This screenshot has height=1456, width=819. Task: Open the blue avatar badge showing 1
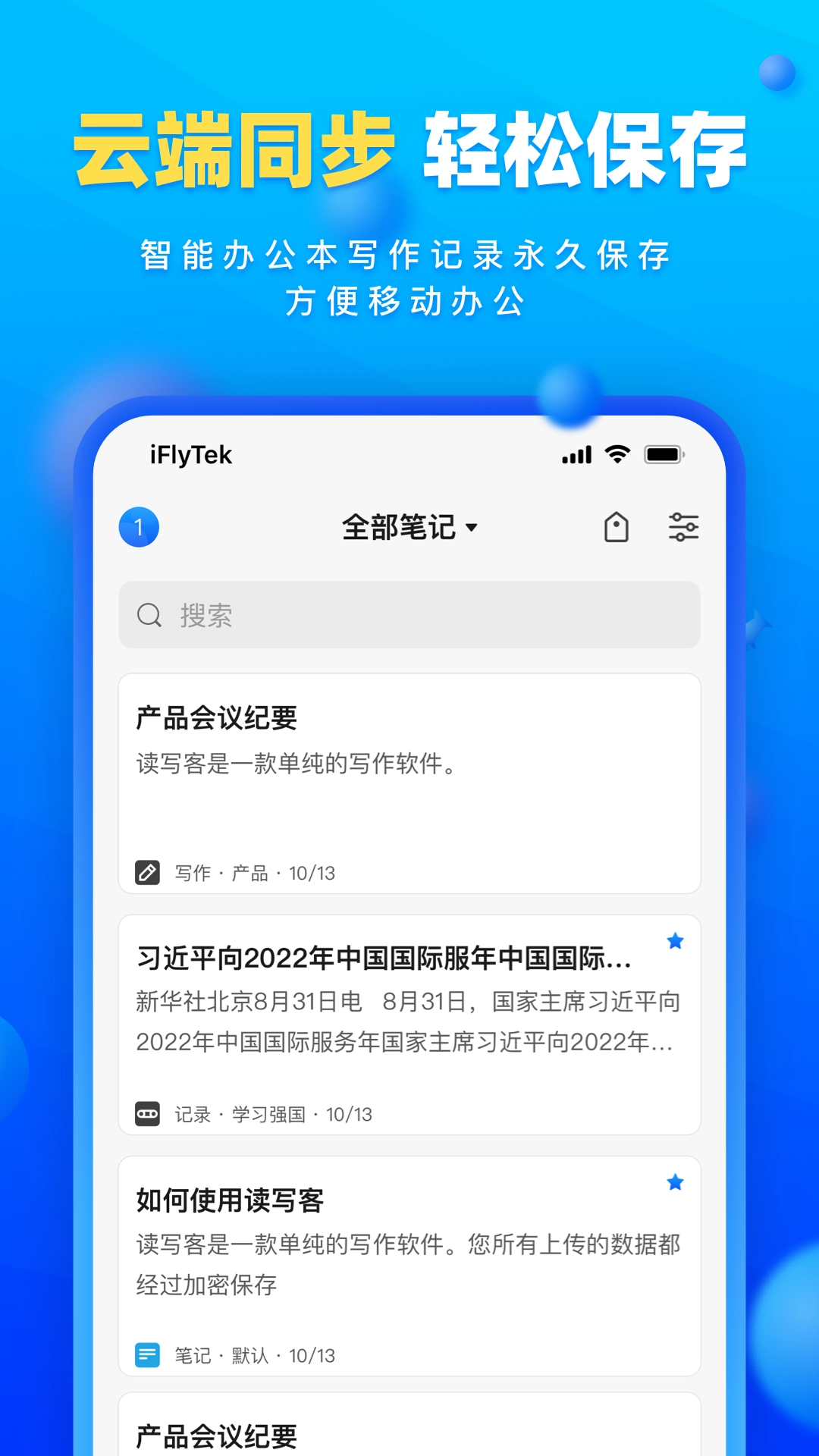click(137, 526)
